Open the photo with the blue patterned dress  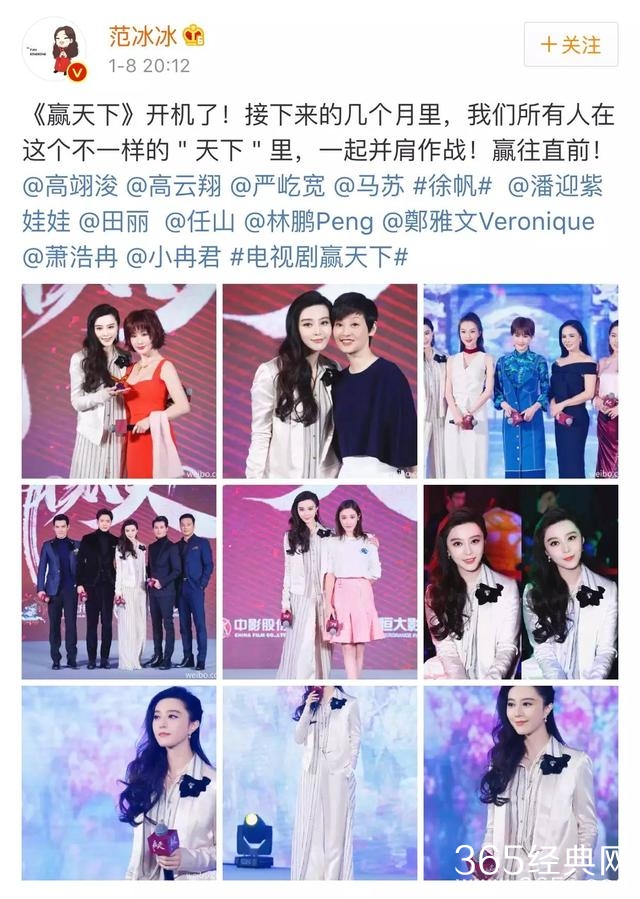pos(520,381)
